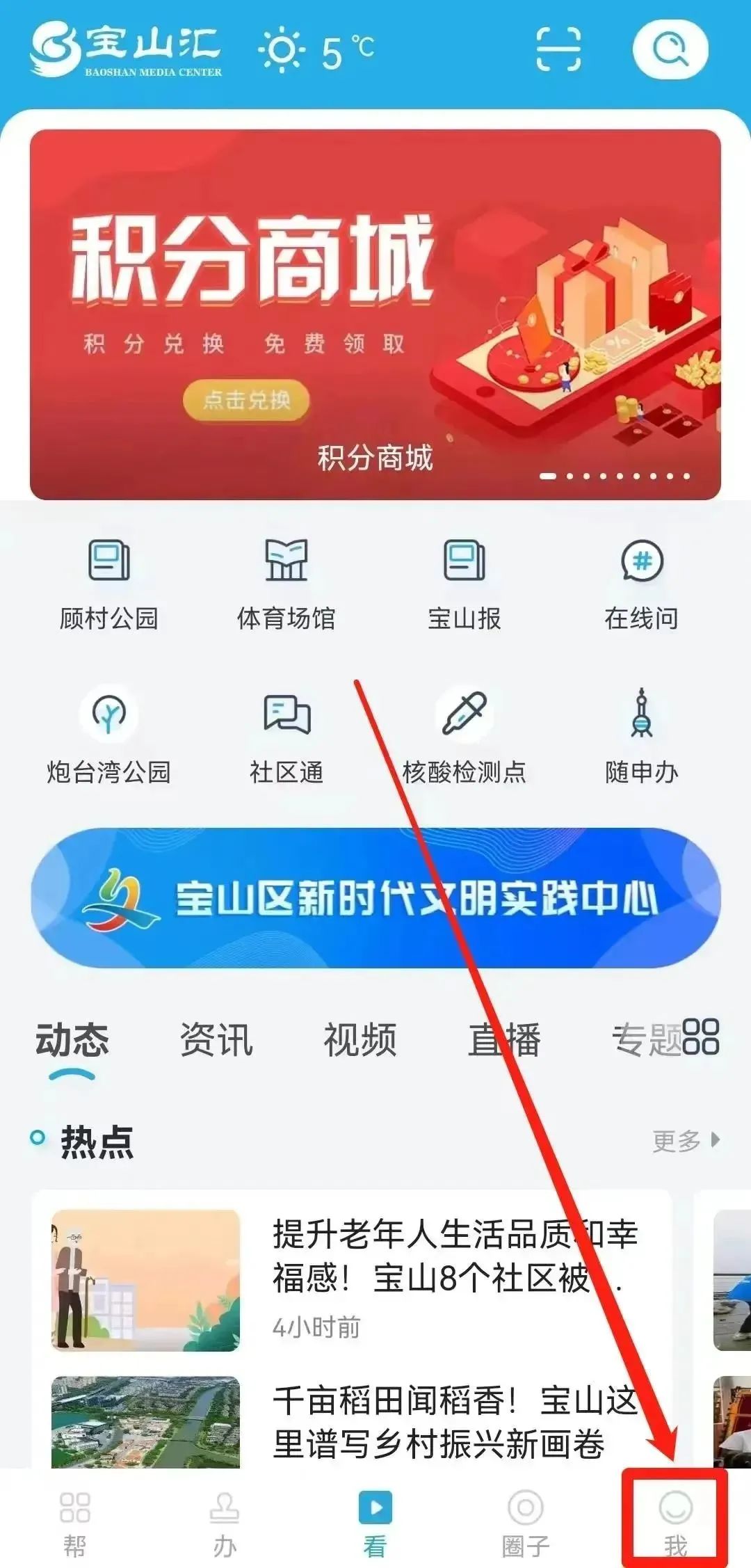
Task: Open the 积分商城 banner
Action: (375, 314)
